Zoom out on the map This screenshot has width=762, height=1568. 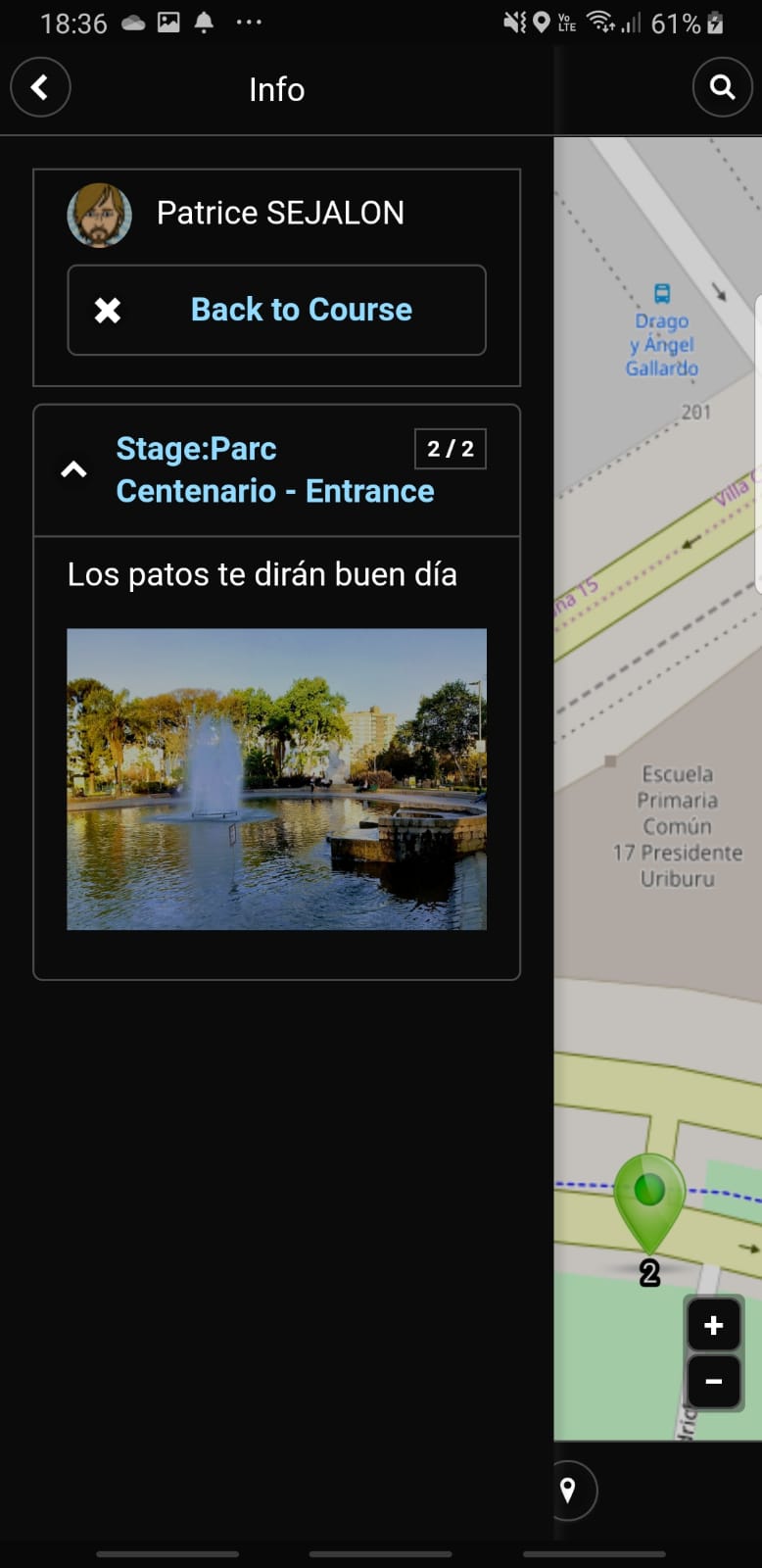713,1382
